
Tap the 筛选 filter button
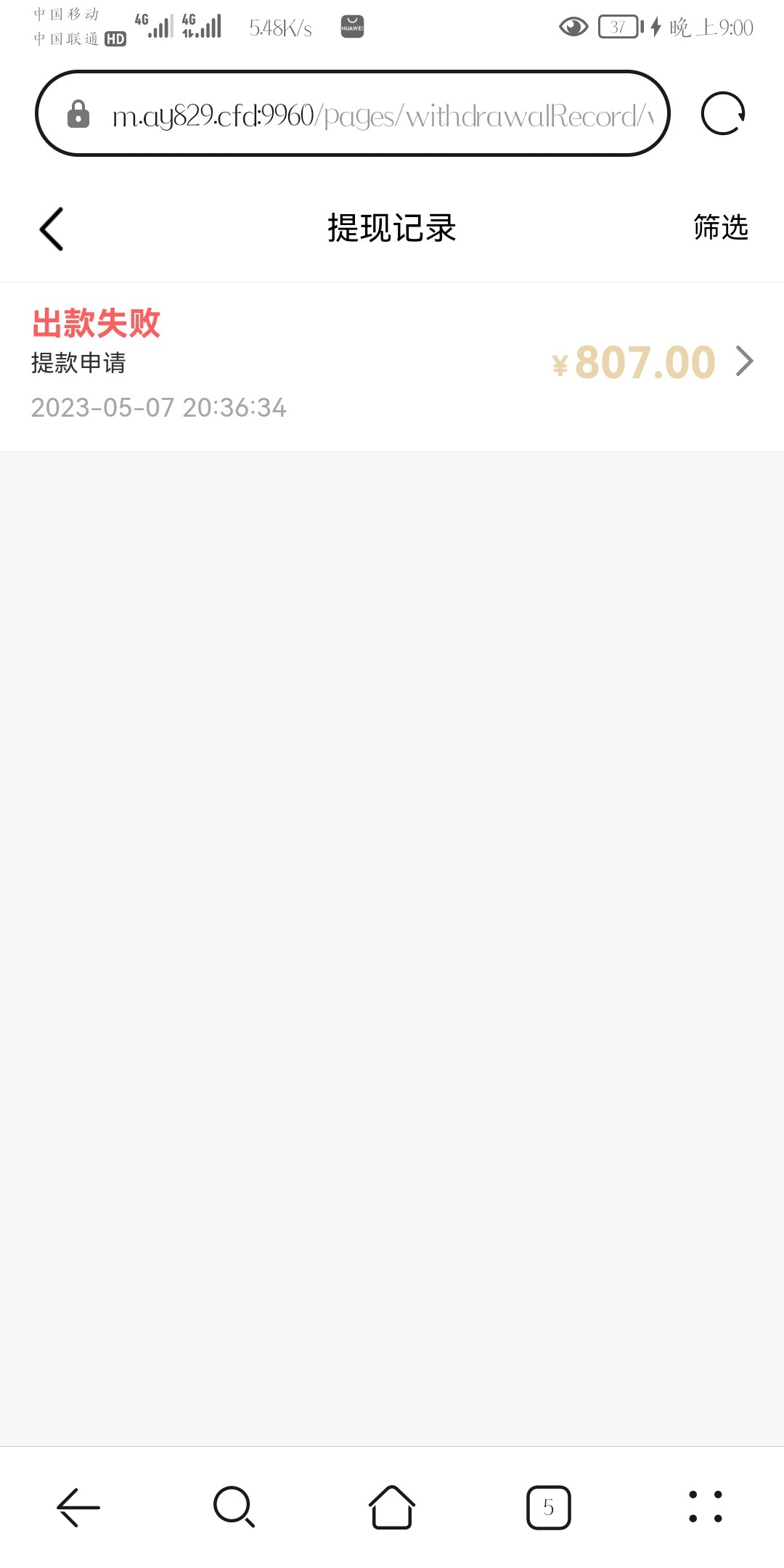point(718,229)
